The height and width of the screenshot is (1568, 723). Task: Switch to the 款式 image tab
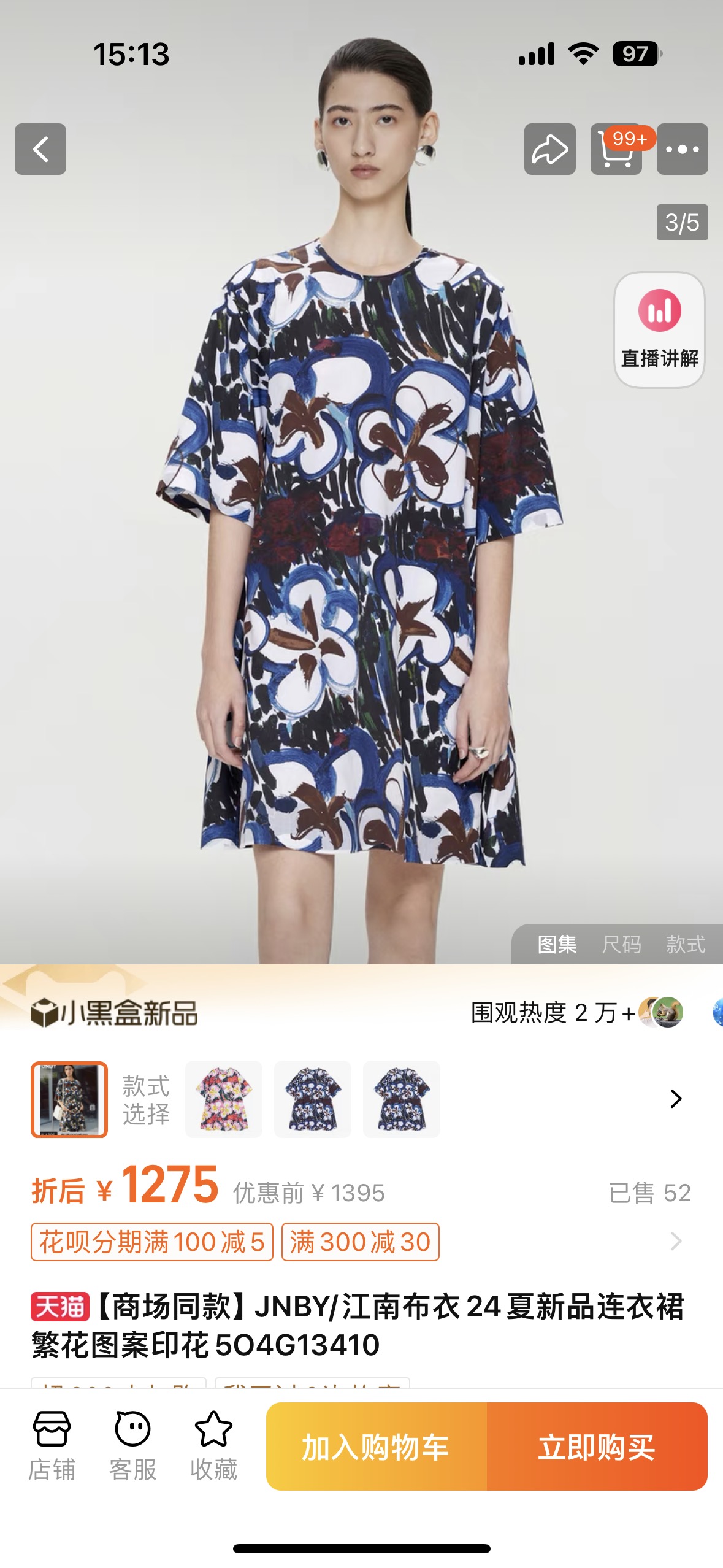(685, 944)
